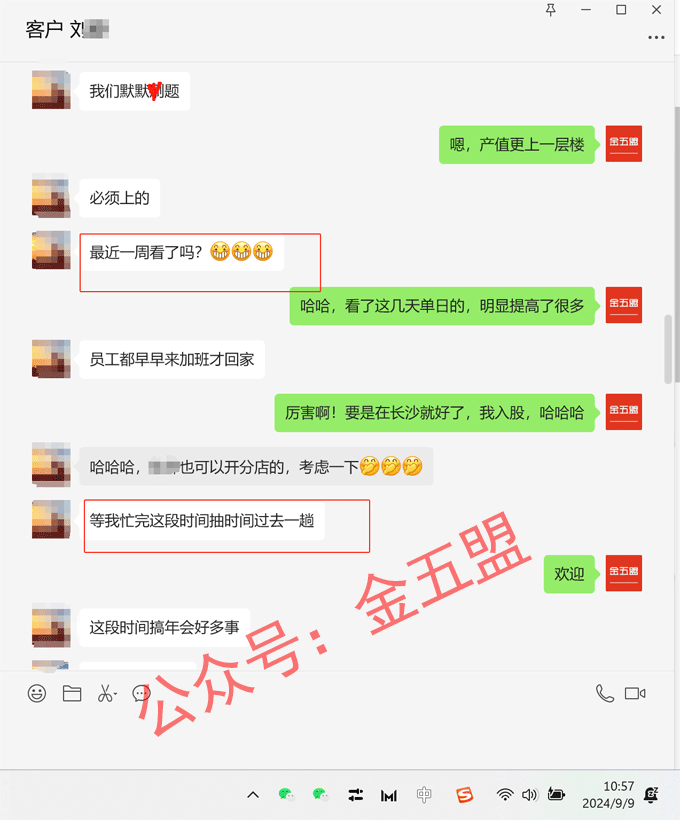This screenshot has width=680, height=820.
Task: Open the chat history icon
Action: [x=141, y=693]
